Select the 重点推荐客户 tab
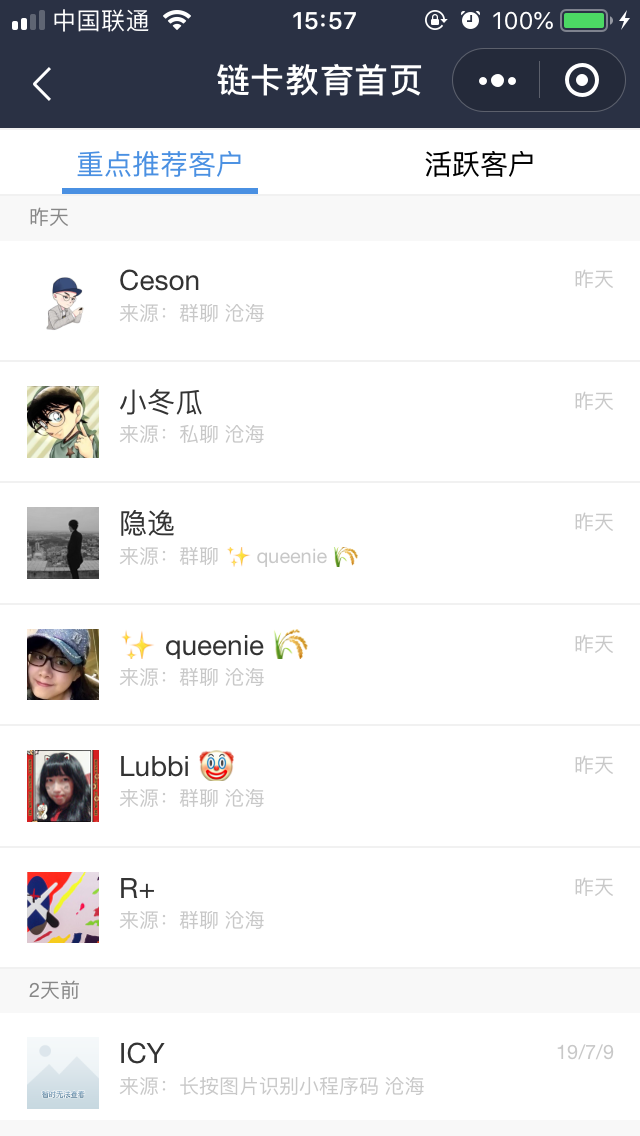The width and height of the screenshot is (640, 1136). [x=160, y=164]
